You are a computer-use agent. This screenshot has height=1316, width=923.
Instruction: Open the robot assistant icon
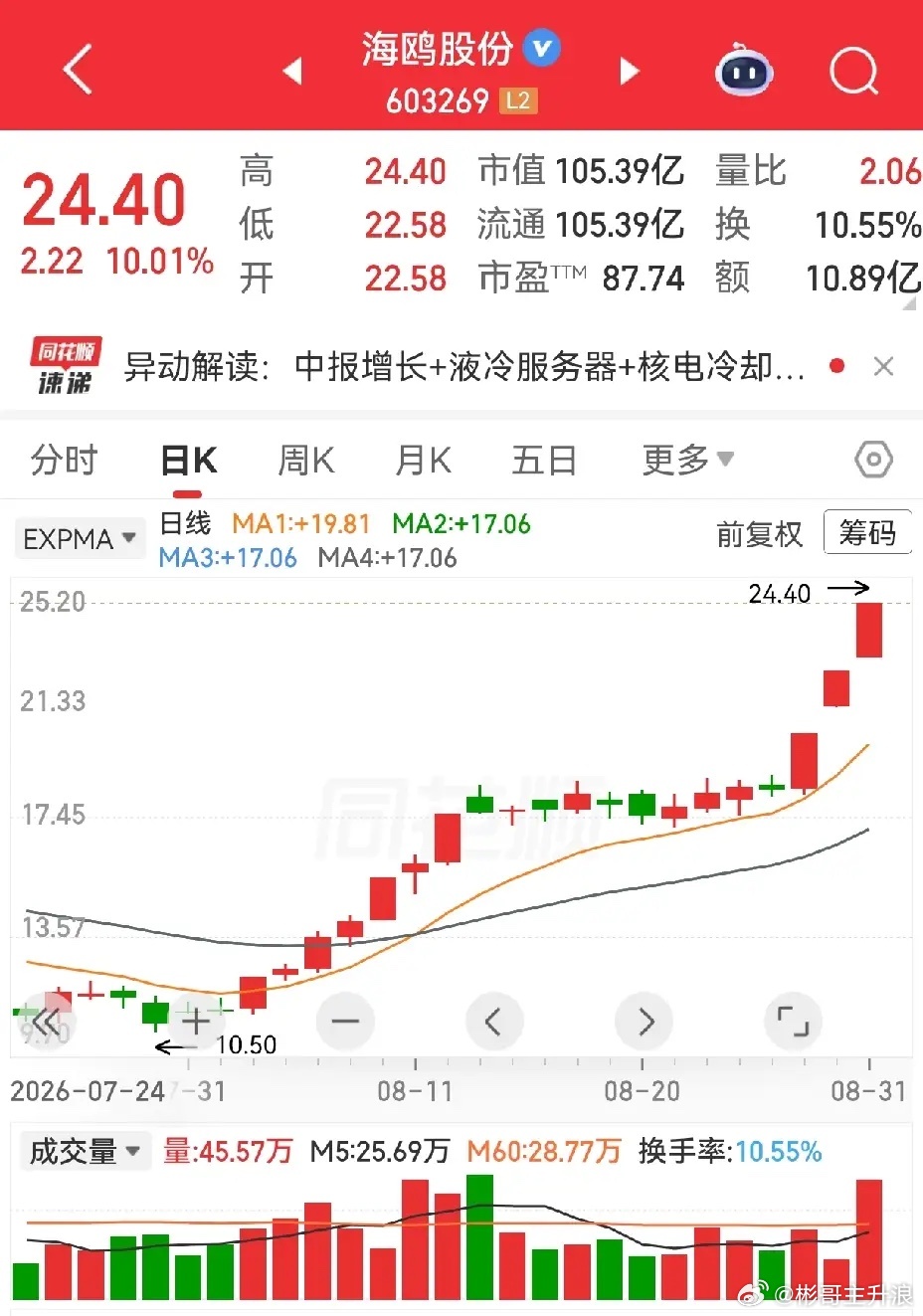pos(744,70)
